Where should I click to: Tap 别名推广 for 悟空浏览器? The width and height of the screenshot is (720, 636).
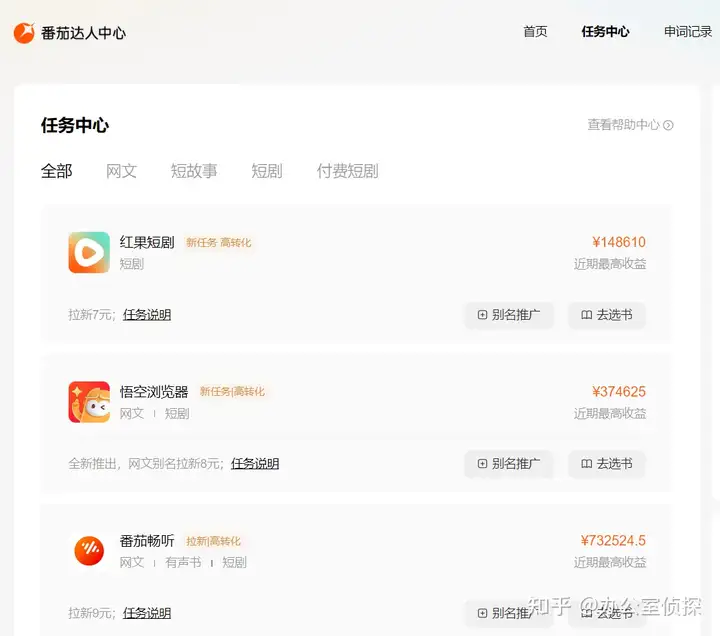508,464
